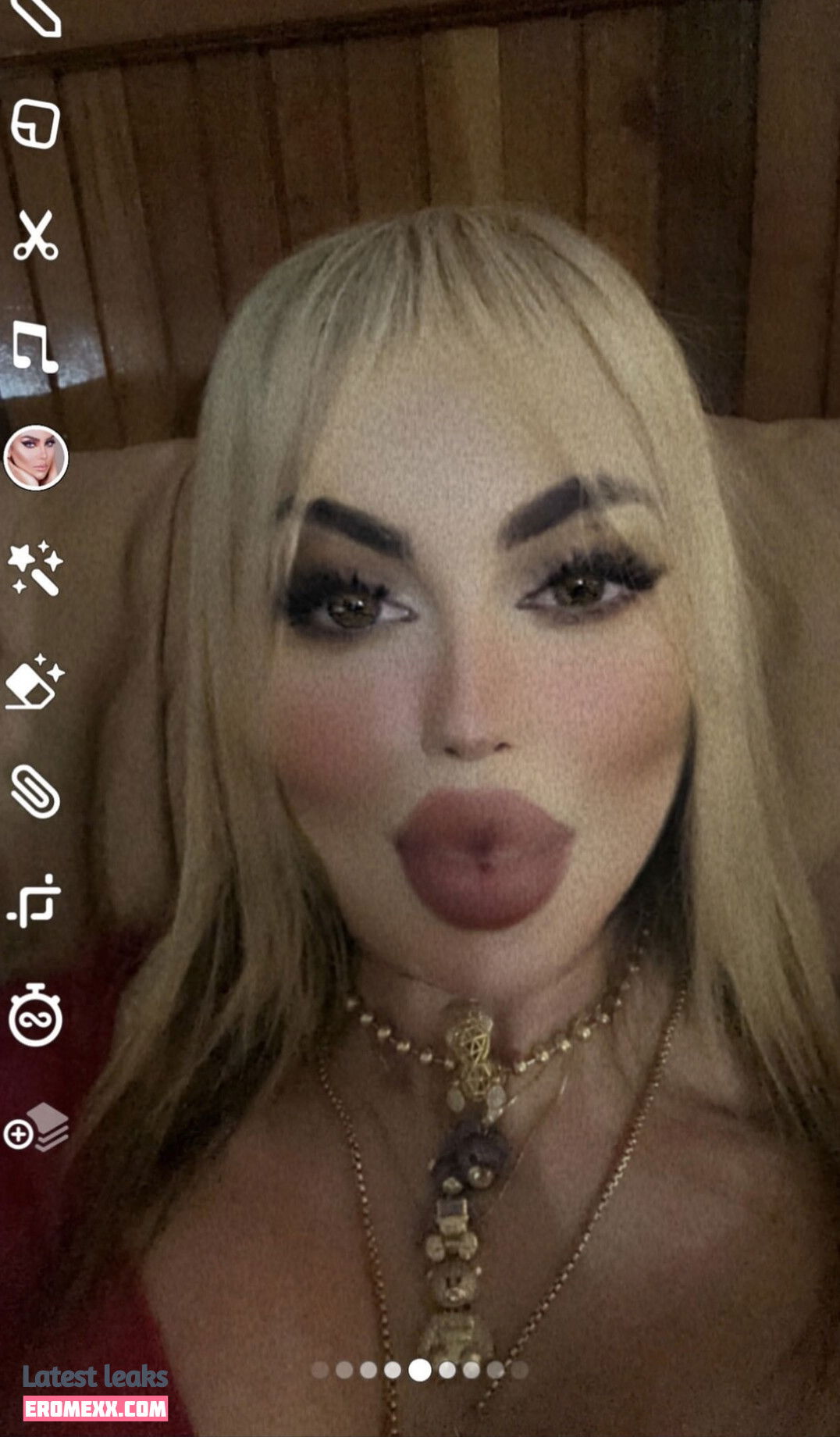
Task: Select the scissors cutout tool
Action: tap(36, 235)
